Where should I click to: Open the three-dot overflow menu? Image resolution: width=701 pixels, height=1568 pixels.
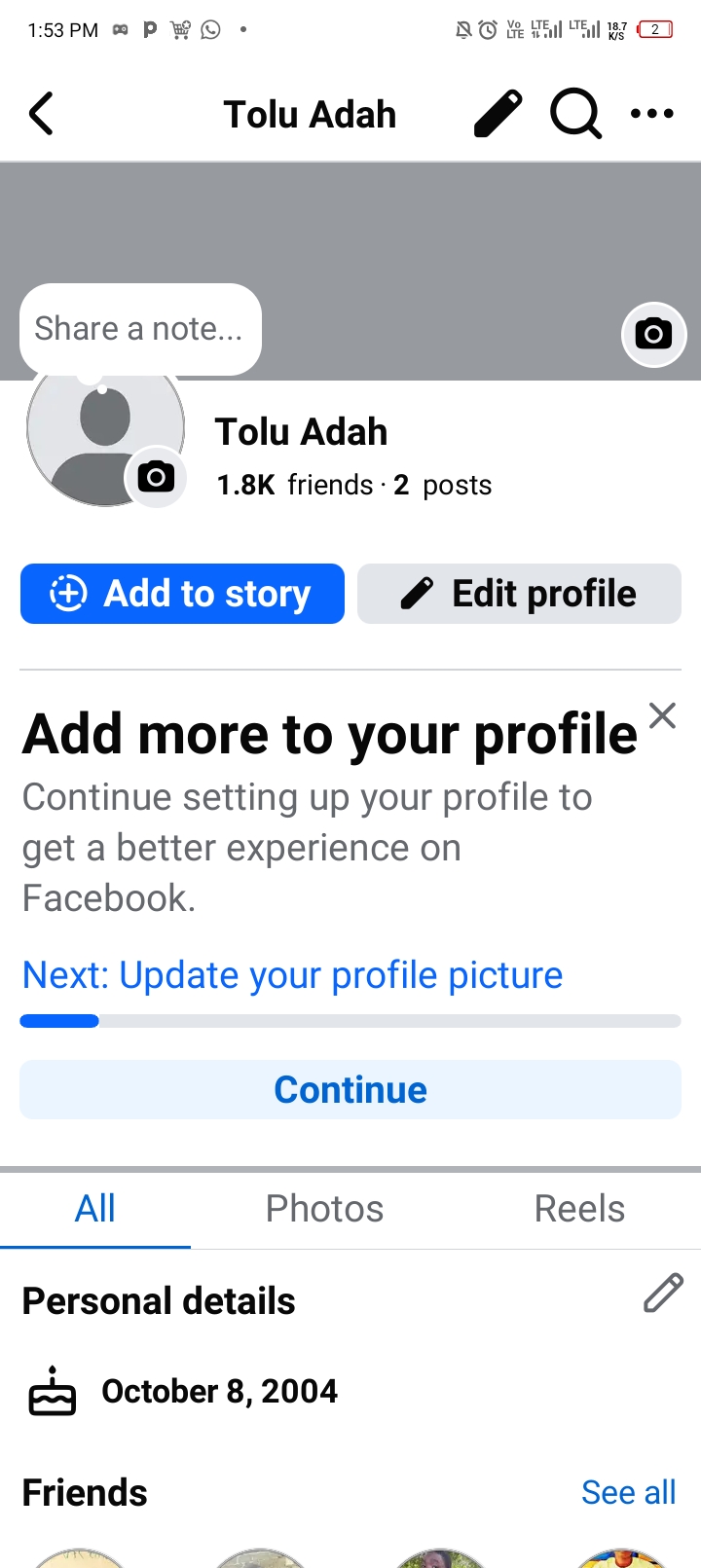[x=651, y=114]
